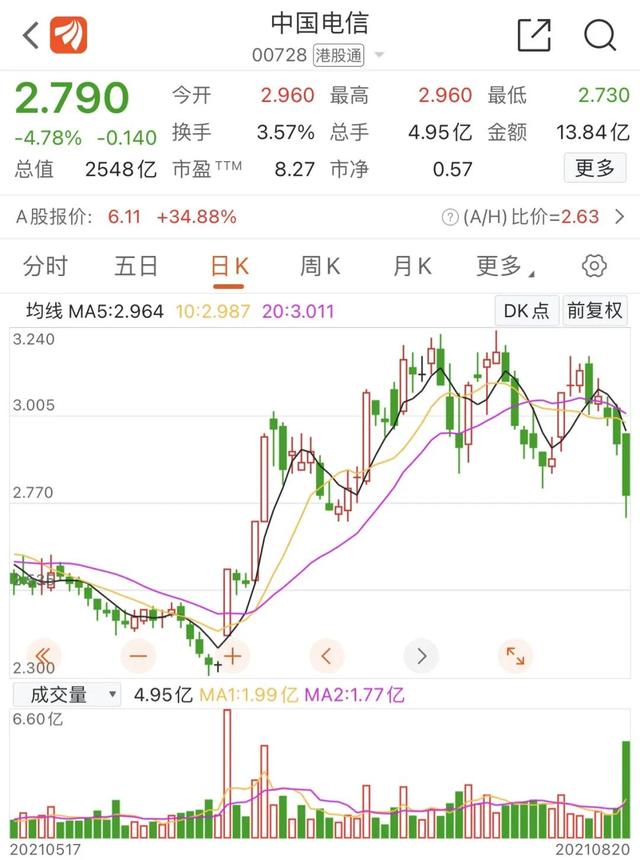Switch to the 月K chart
This screenshot has height=860, width=640.
click(x=411, y=266)
